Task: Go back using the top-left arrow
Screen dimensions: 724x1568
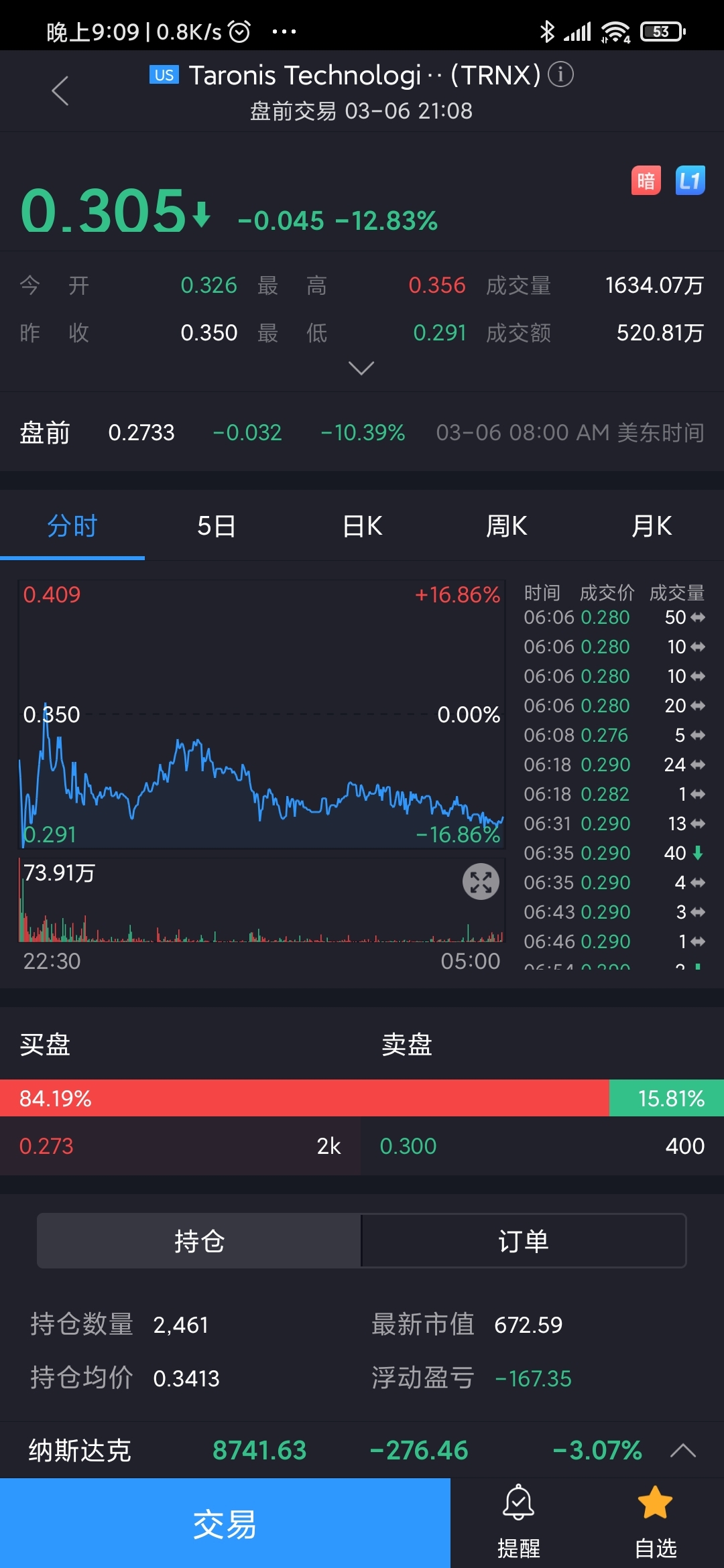Action: (60, 90)
